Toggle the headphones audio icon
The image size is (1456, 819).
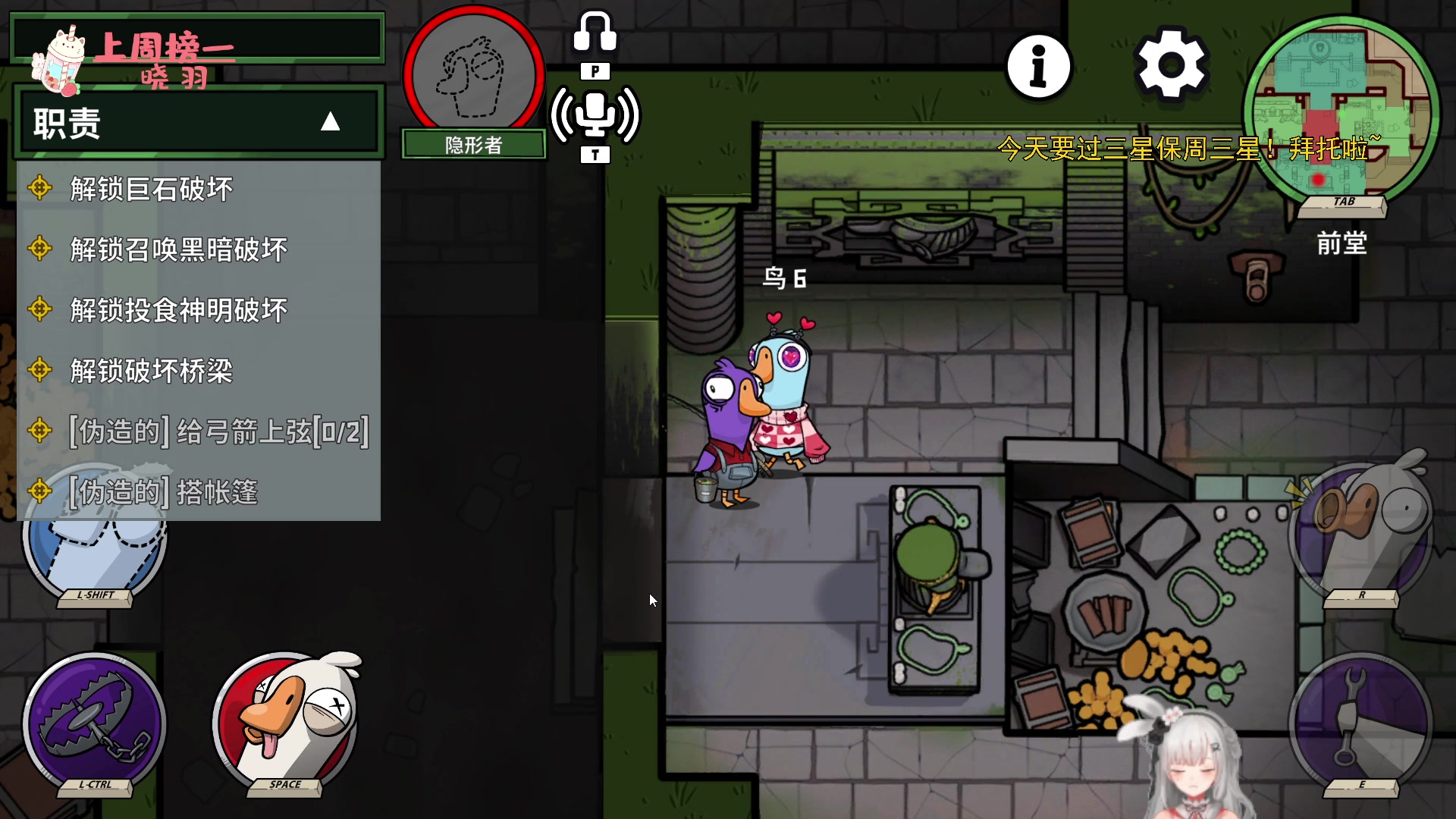coord(595,32)
